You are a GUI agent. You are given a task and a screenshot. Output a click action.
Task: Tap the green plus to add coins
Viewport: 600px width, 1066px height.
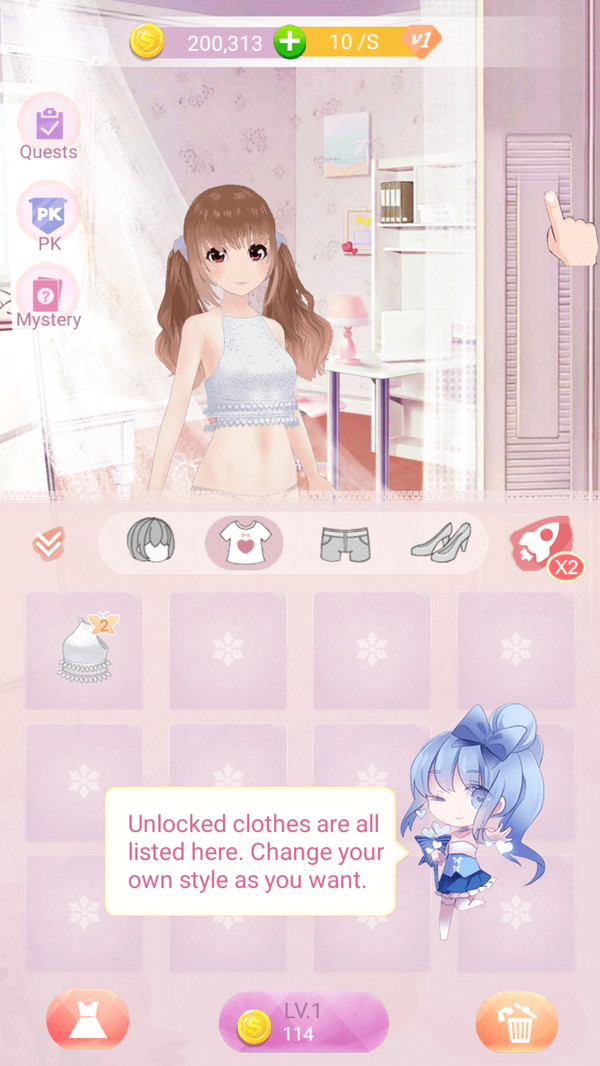point(289,43)
